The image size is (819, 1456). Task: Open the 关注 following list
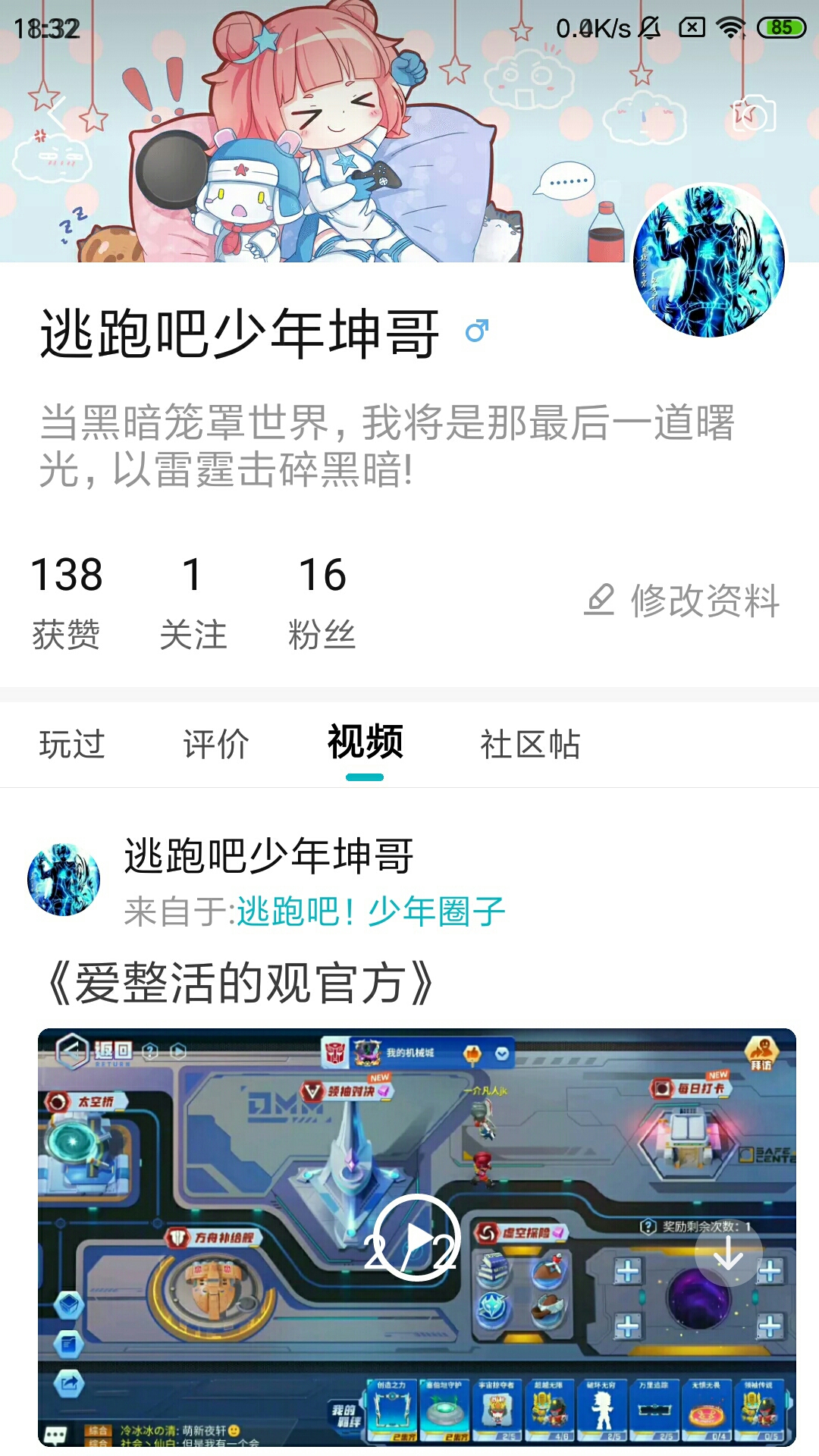[193, 601]
